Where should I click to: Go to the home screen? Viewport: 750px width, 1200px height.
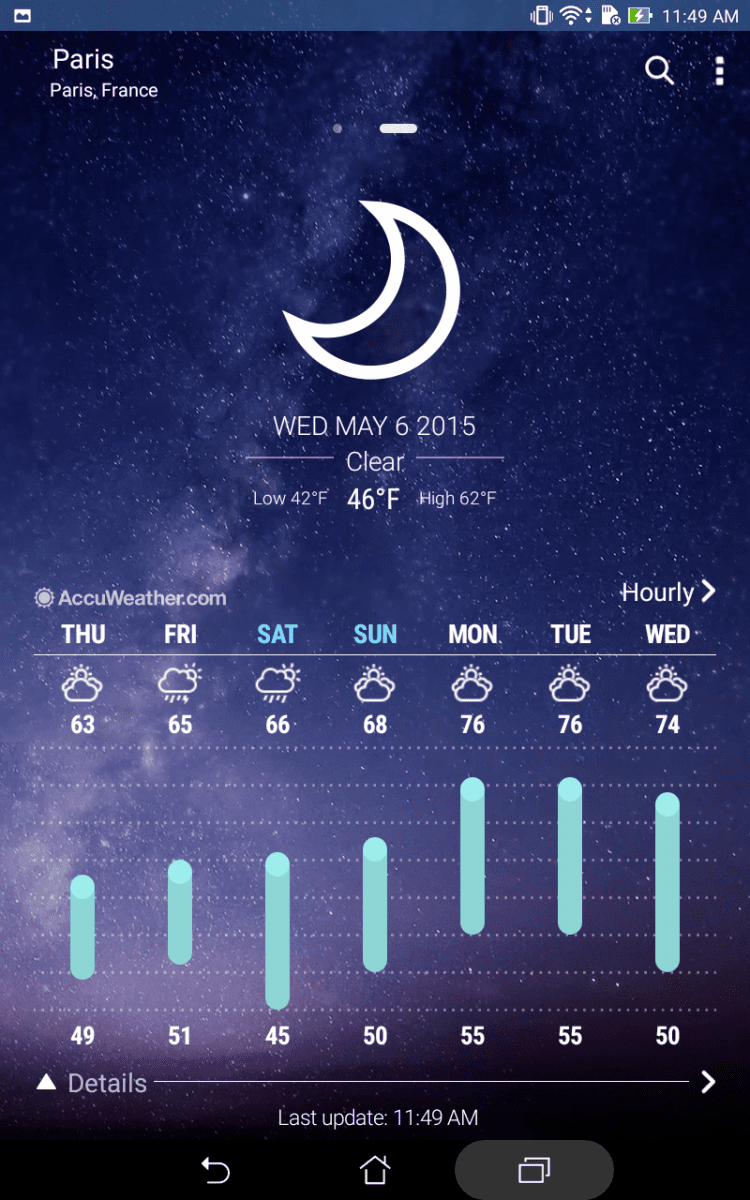(x=375, y=1169)
